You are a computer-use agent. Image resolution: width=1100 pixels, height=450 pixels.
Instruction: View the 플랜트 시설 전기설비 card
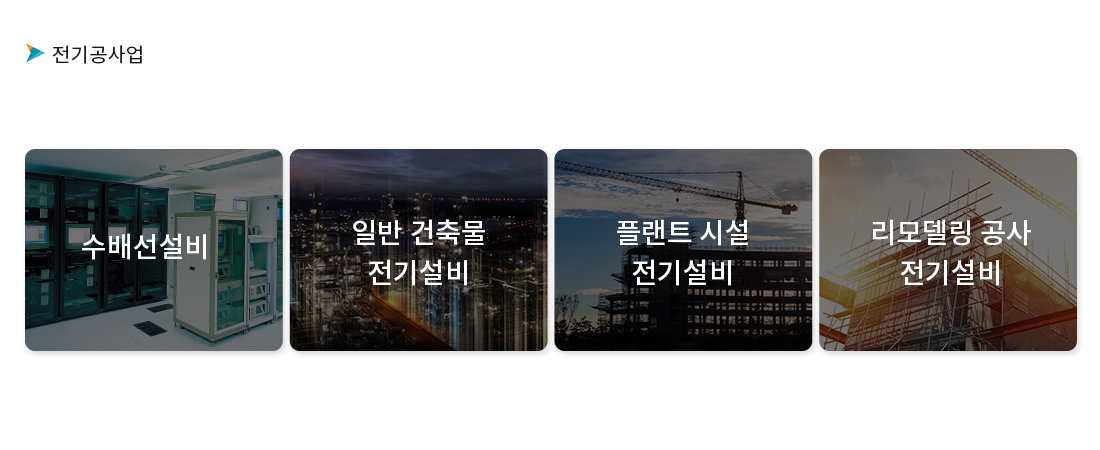point(683,250)
